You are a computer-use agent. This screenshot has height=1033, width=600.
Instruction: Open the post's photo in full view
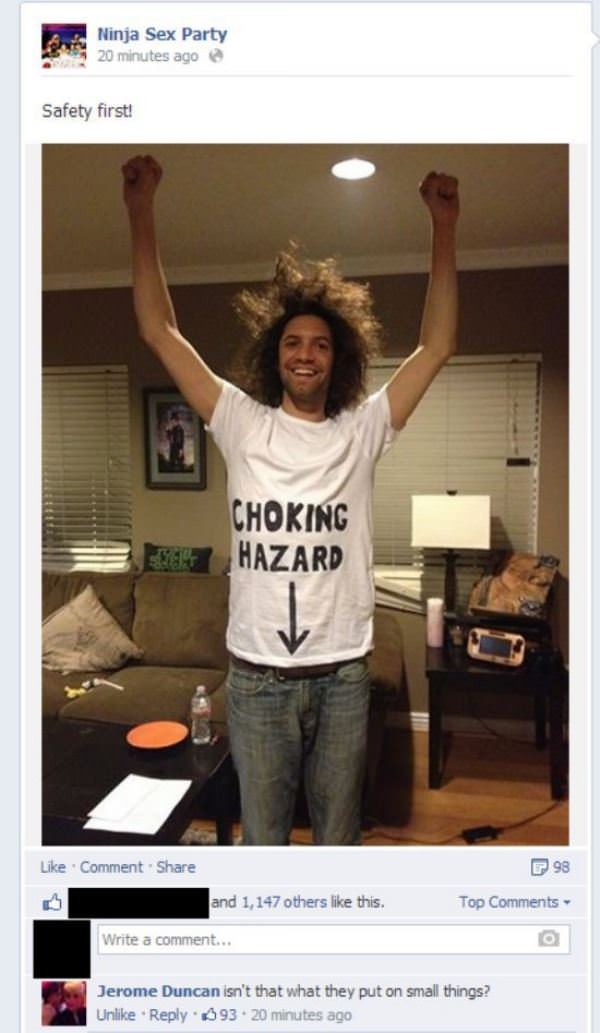point(305,495)
